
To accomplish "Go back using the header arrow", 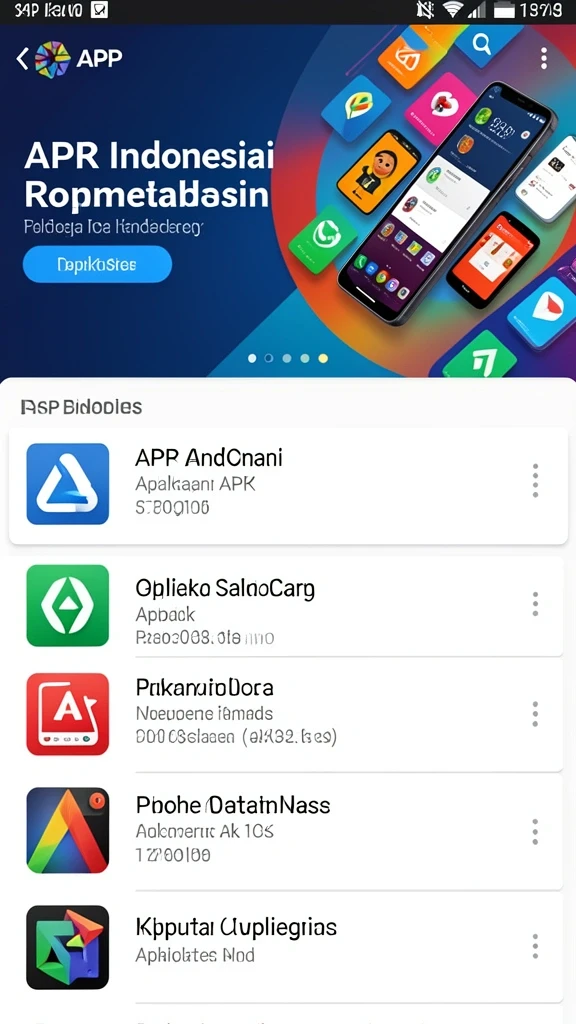I will tap(22, 59).
